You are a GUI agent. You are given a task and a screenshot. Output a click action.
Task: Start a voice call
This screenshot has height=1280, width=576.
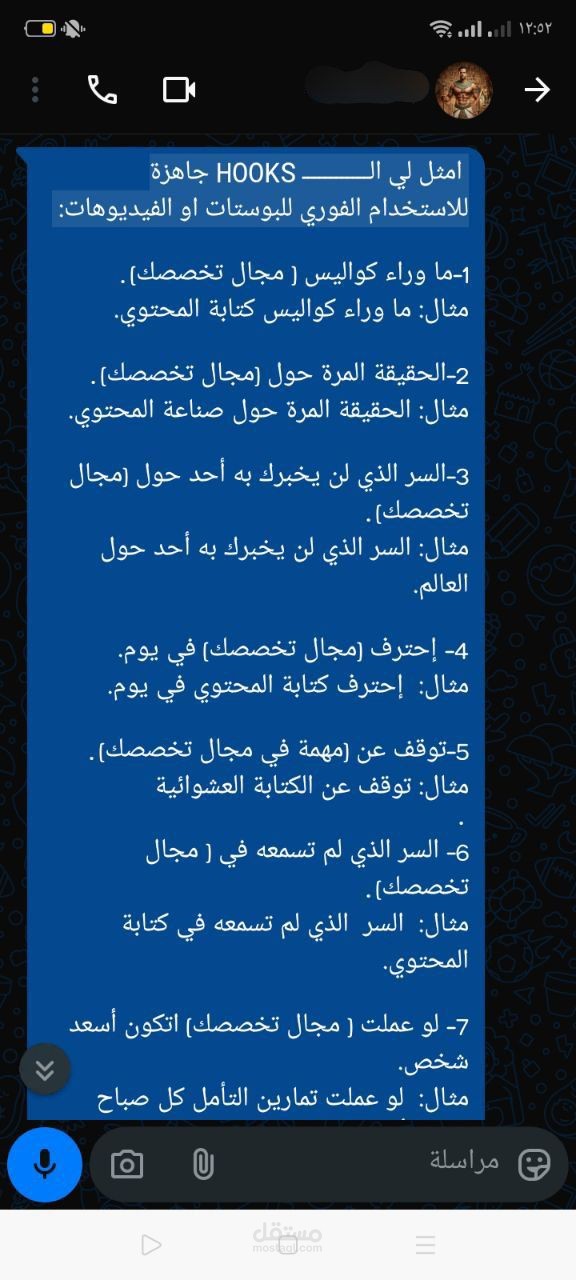(x=102, y=90)
